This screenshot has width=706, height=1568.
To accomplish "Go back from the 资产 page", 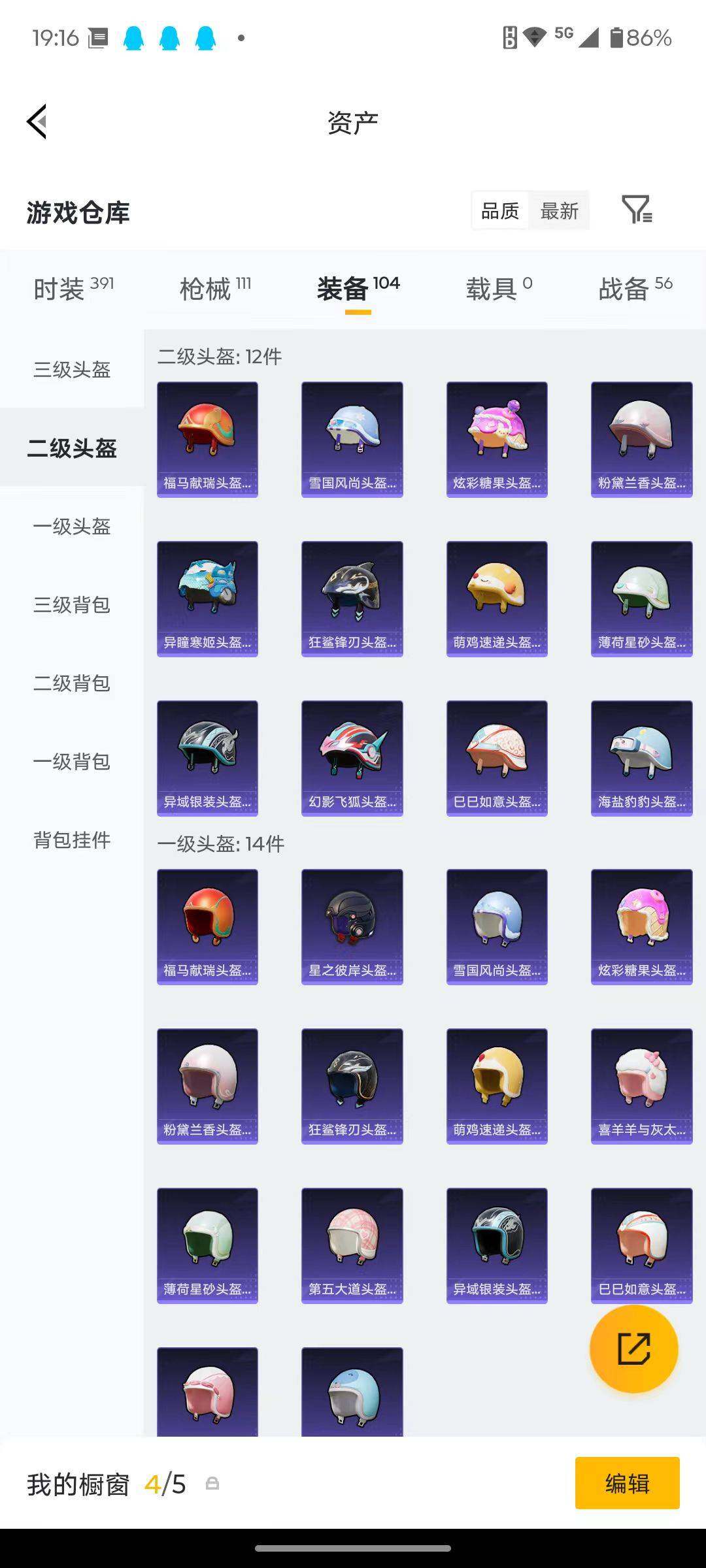I will tap(37, 122).
